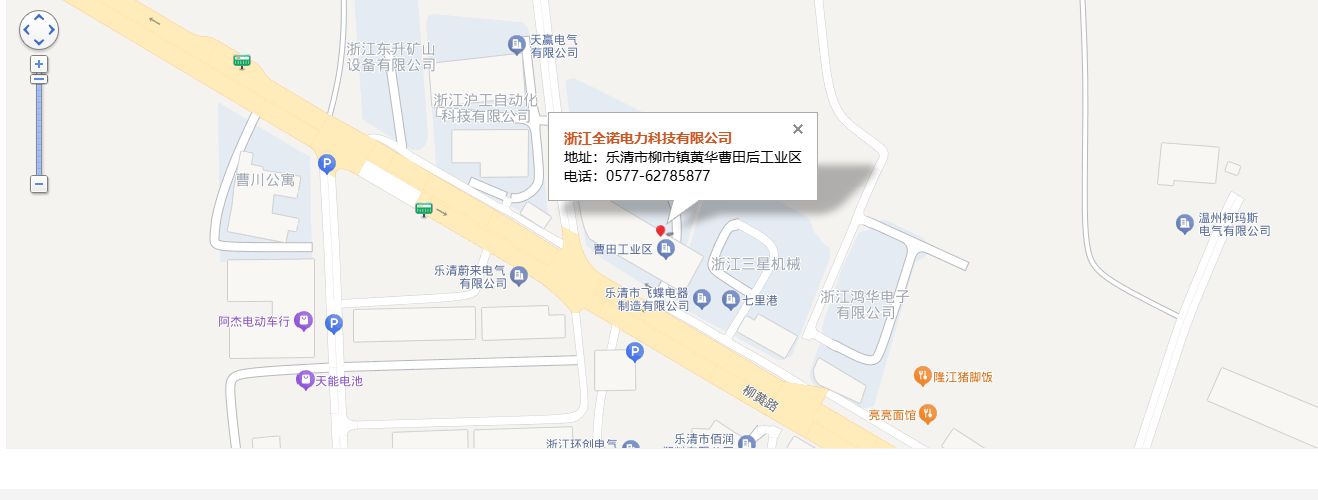Pan the map downward using the down arrow
Viewport: 1318px width, 500px height.
click(x=39, y=42)
